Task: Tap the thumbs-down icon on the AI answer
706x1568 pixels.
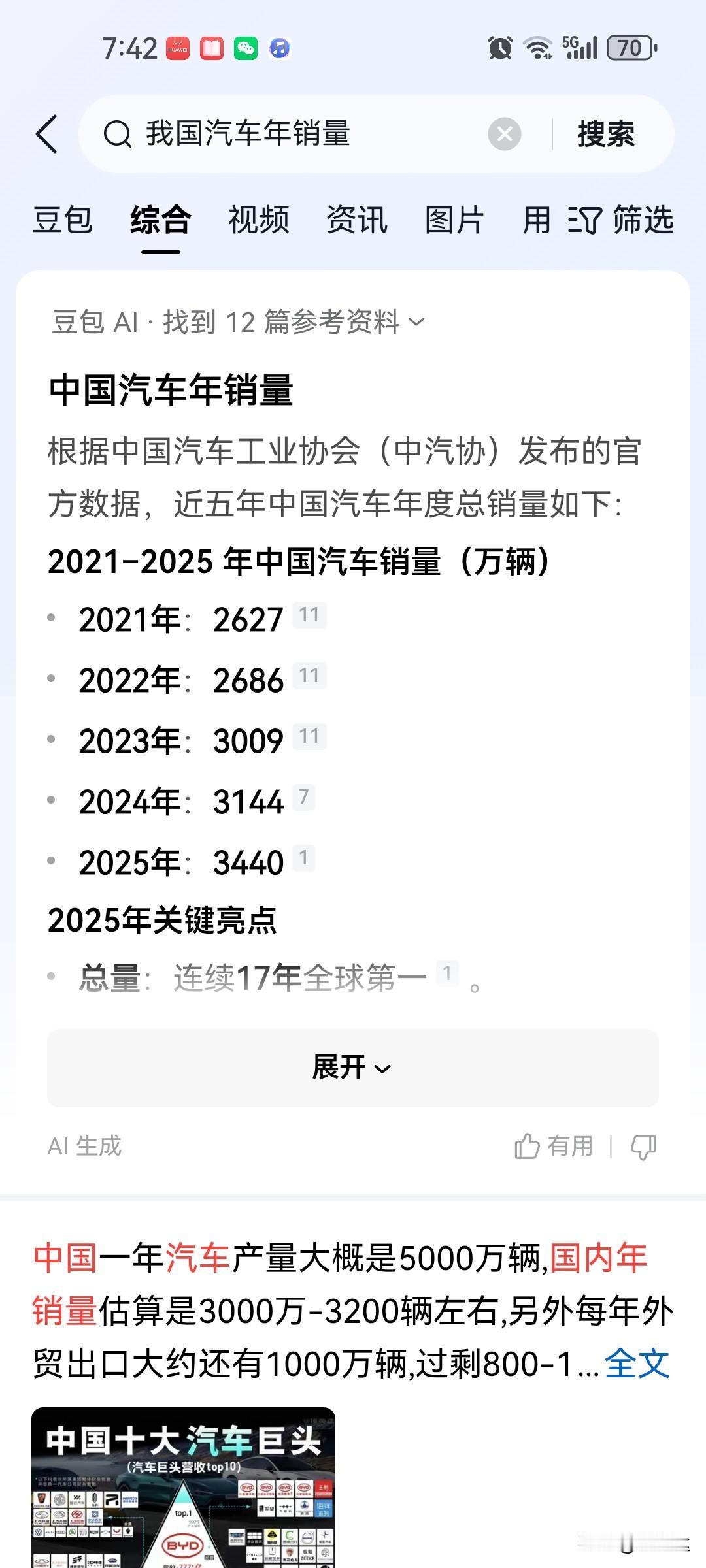Action: click(x=643, y=1145)
